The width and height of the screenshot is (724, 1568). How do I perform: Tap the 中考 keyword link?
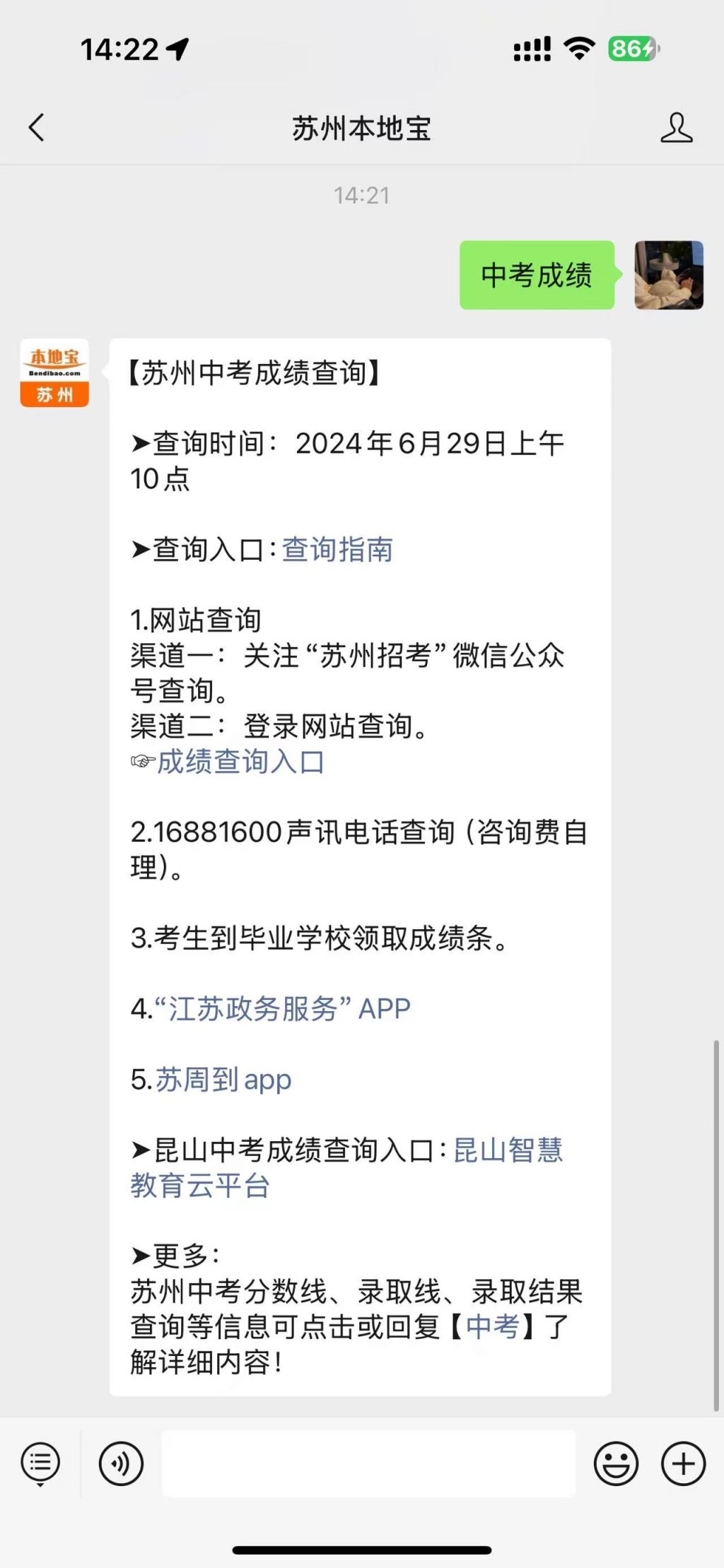click(493, 1326)
